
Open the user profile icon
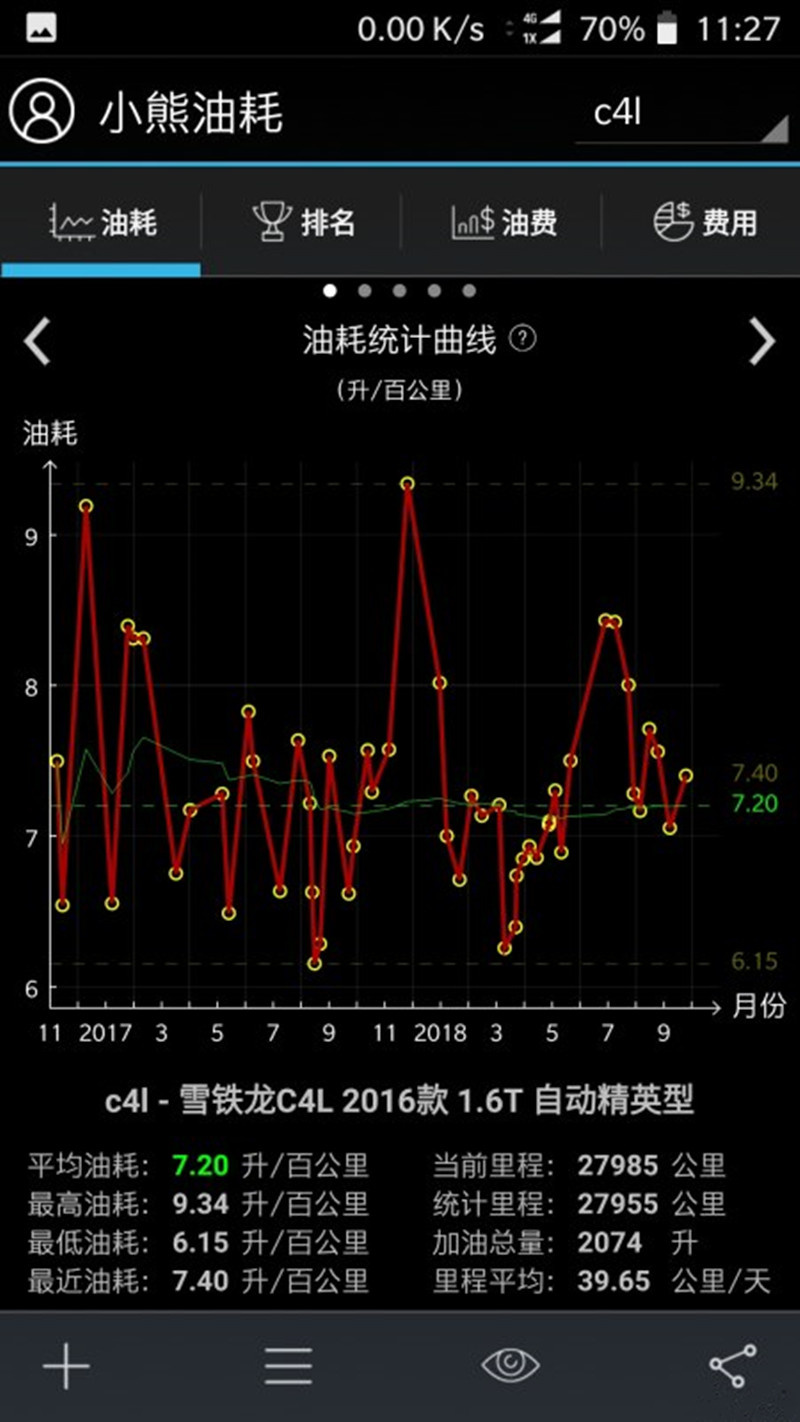tap(42, 111)
